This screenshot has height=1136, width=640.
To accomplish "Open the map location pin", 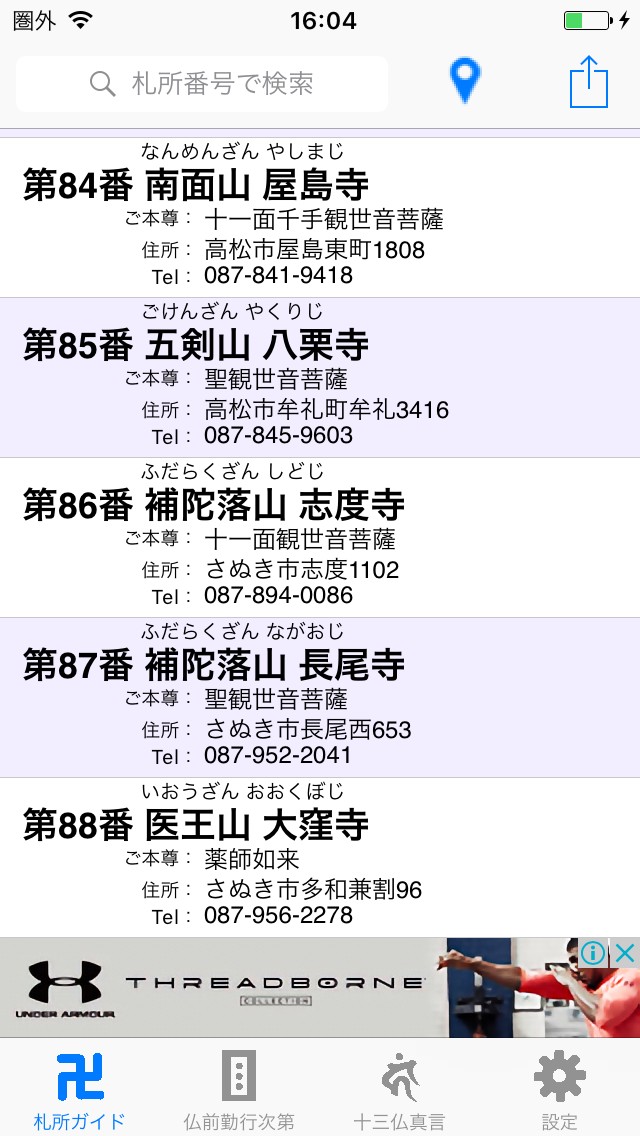I will (x=464, y=82).
